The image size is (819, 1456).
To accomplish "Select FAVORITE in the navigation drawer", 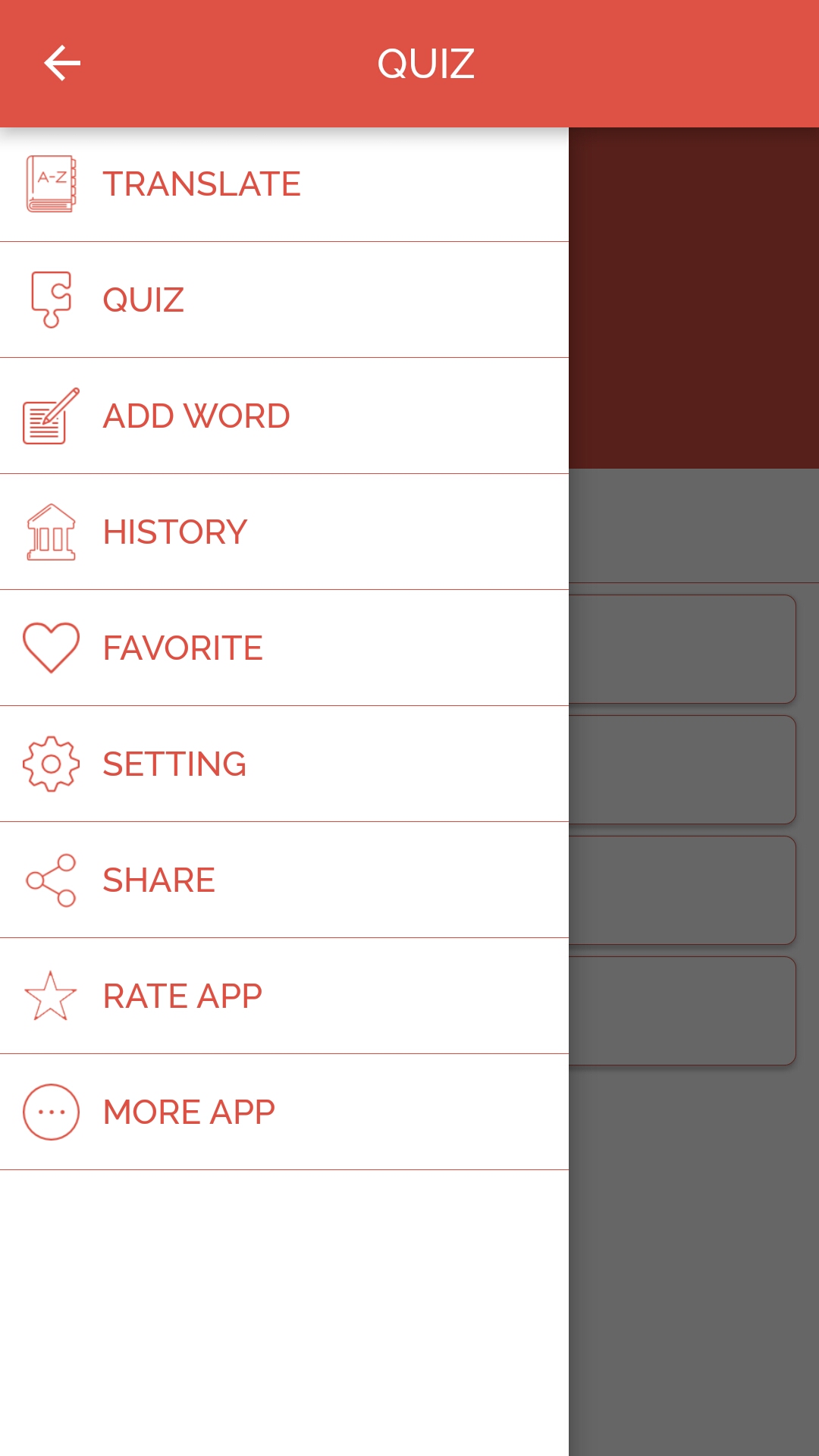I will coord(183,647).
